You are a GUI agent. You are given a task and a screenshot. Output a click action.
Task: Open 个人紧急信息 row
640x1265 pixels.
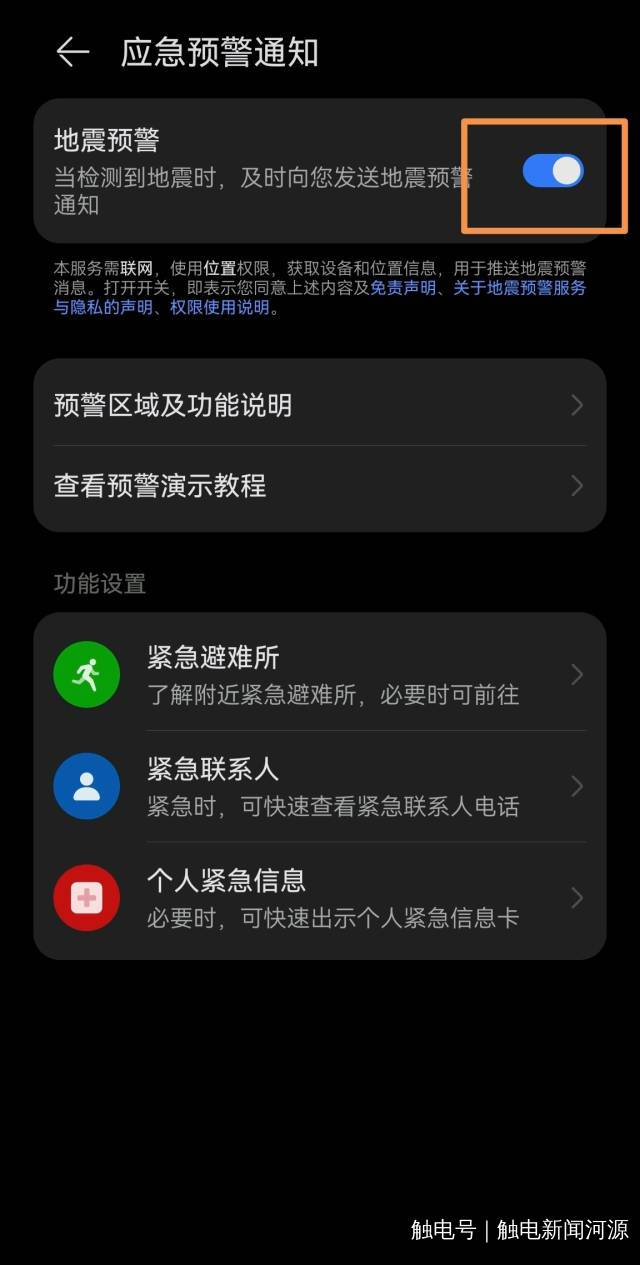[x=320, y=898]
